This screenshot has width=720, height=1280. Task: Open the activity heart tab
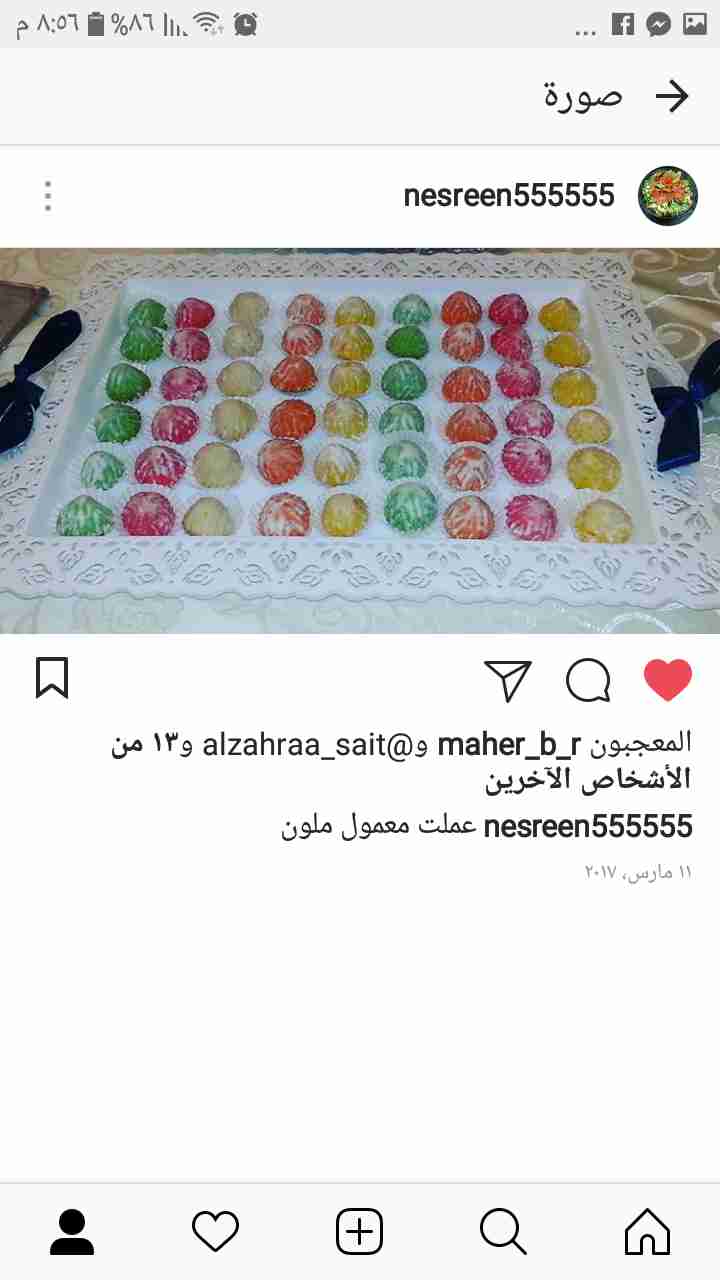(x=215, y=1231)
